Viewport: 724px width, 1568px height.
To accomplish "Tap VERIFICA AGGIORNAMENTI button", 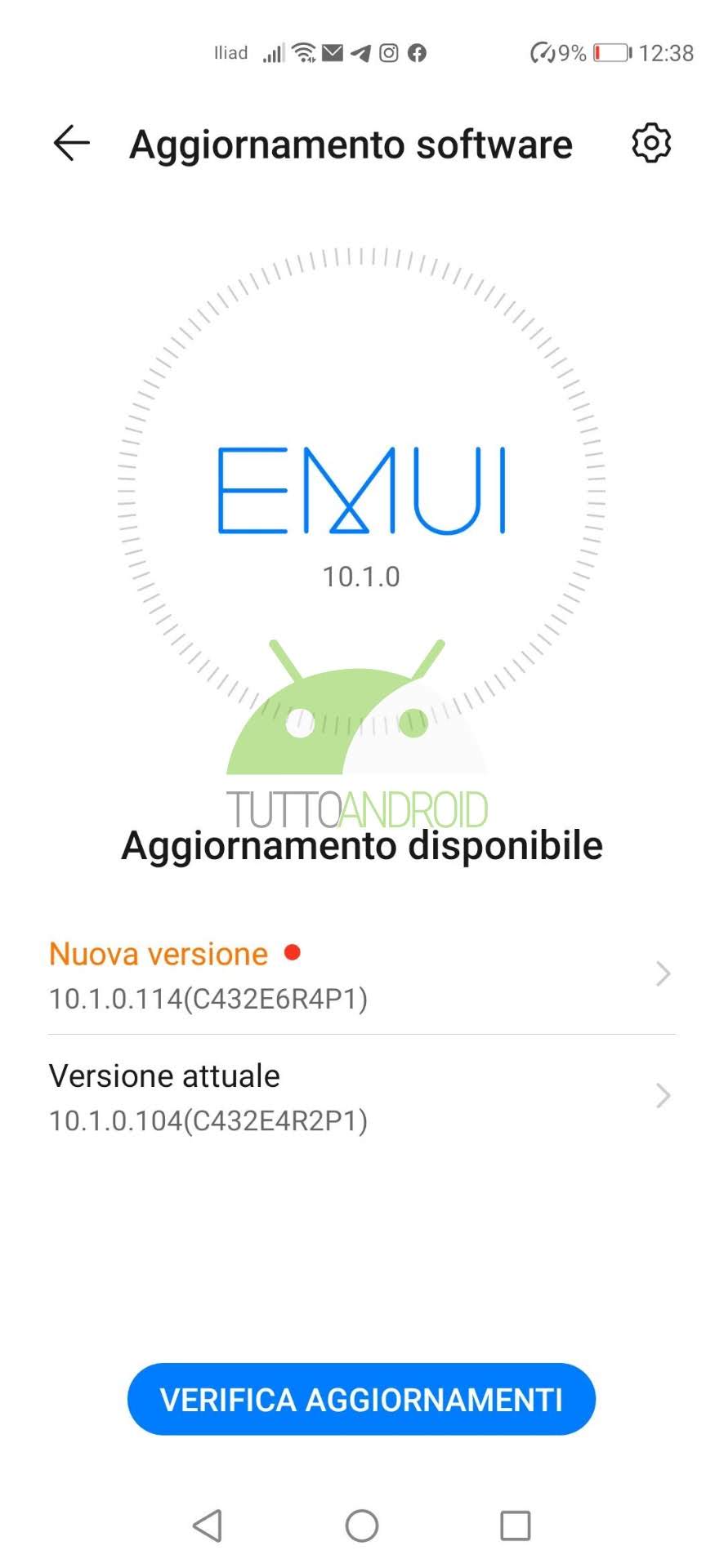I will pos(361,1399).
